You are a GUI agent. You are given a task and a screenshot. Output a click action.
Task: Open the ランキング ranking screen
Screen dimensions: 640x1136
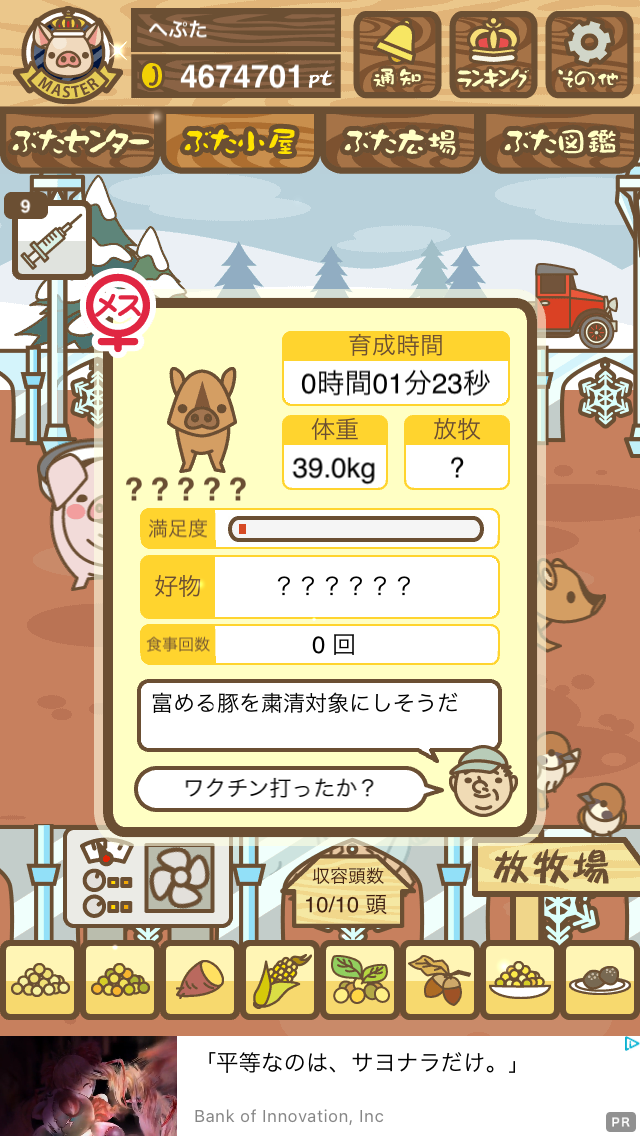(493, 54)
